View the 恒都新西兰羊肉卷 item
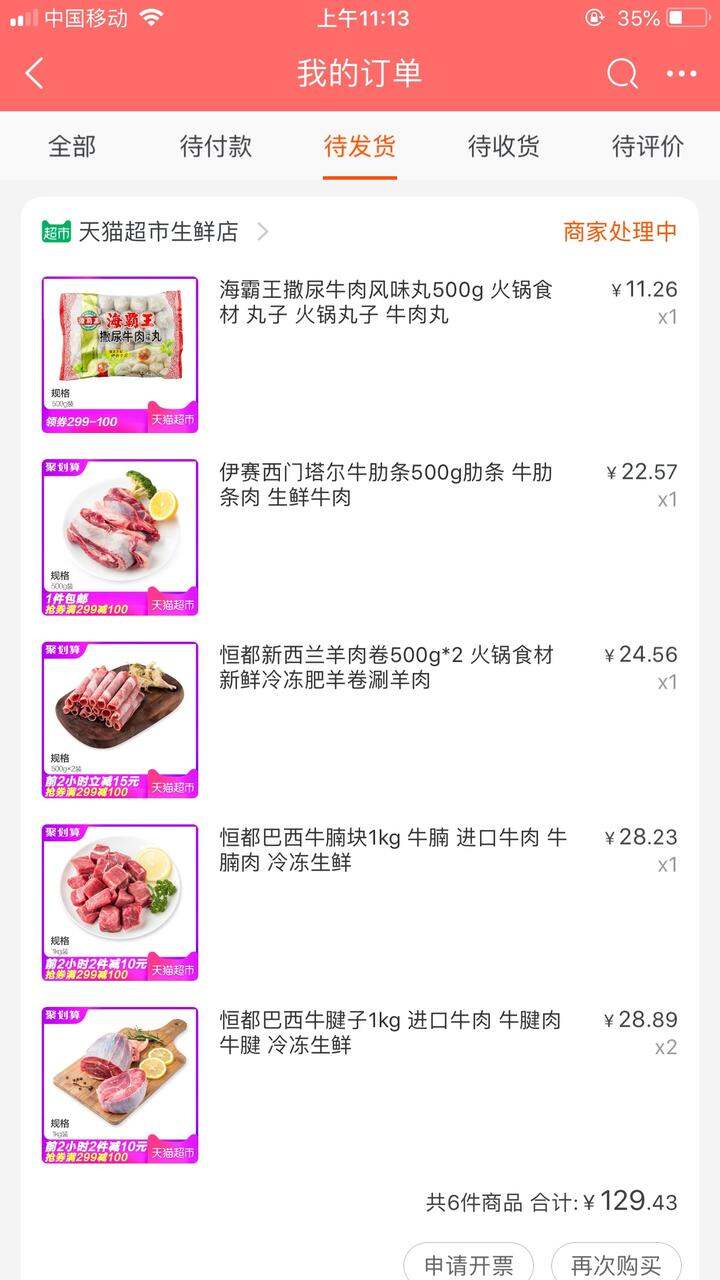 (x=360, y=720)
